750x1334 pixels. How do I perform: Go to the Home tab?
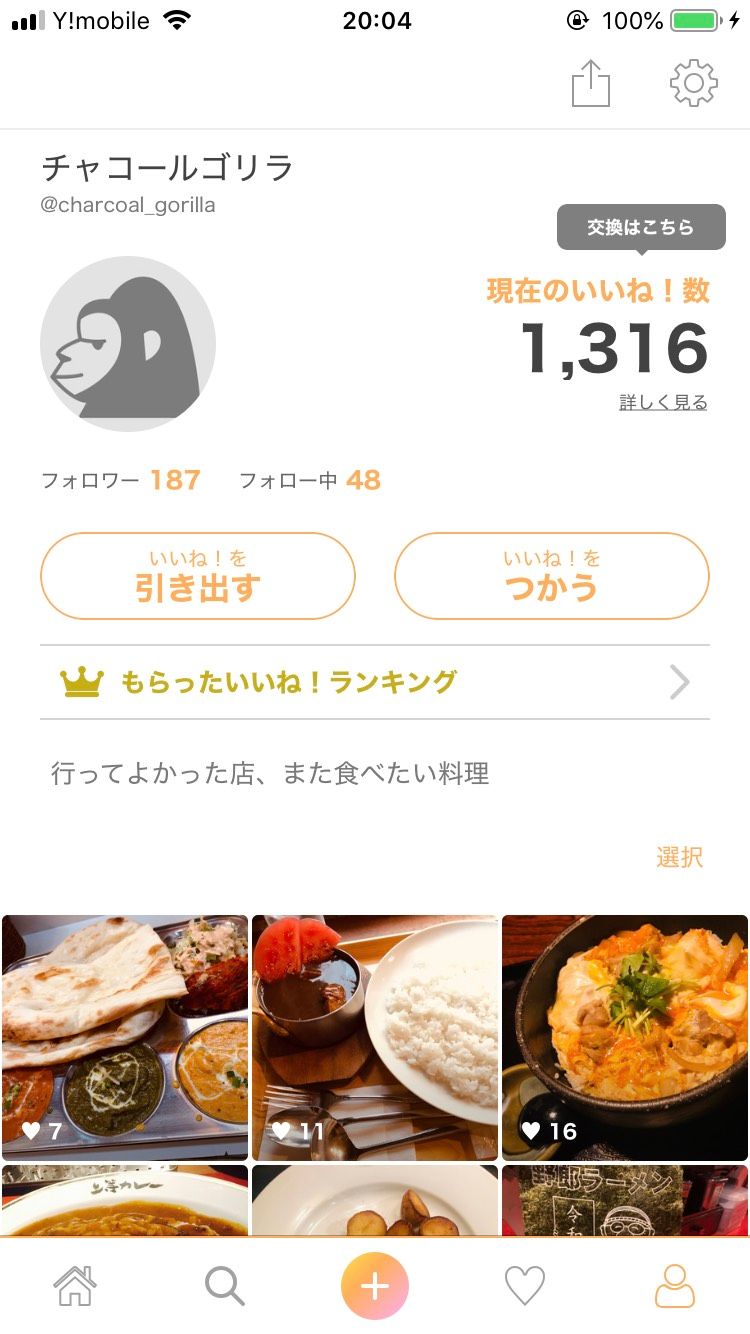[75, 1286]
